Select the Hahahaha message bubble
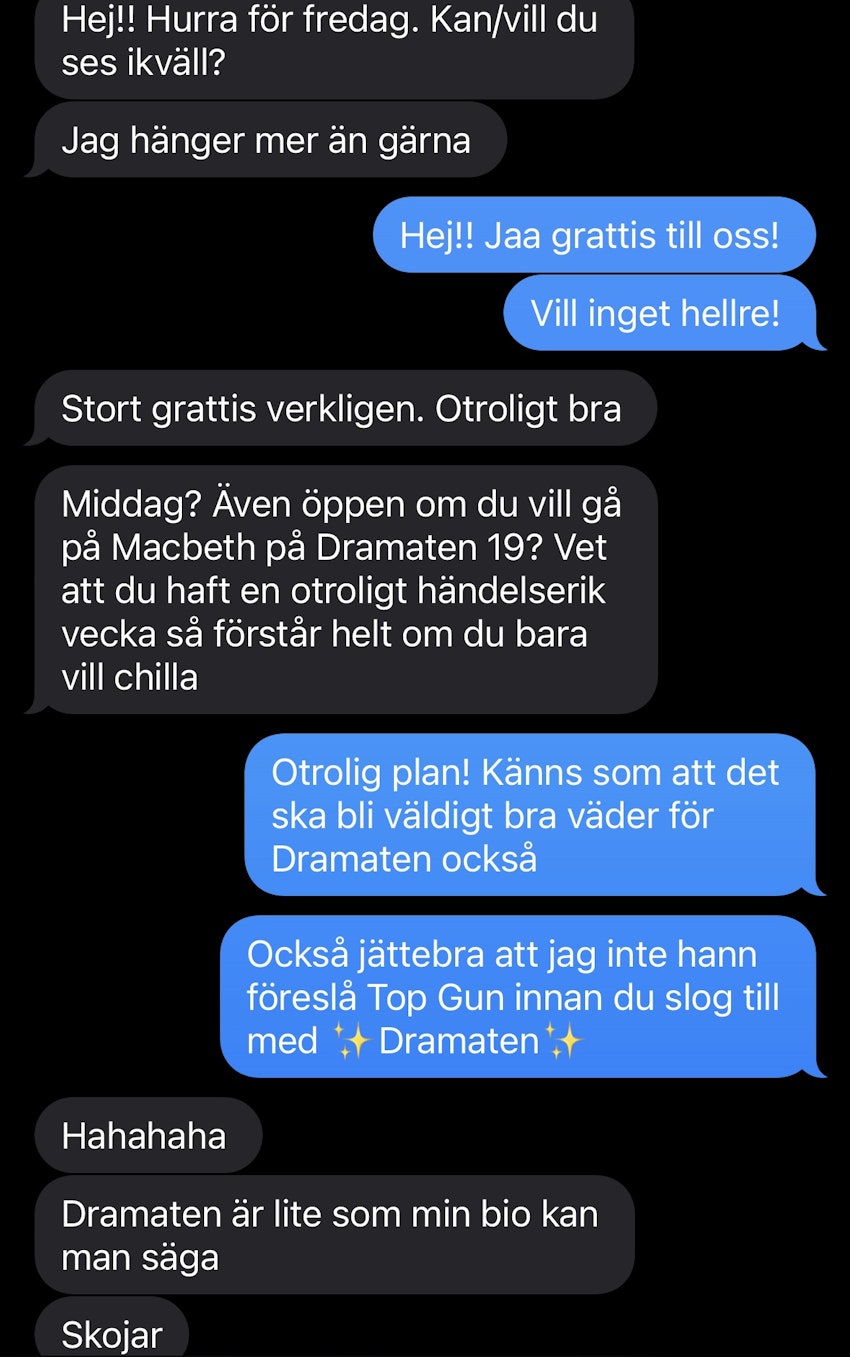The image size is (850, 1357). 146,1135
